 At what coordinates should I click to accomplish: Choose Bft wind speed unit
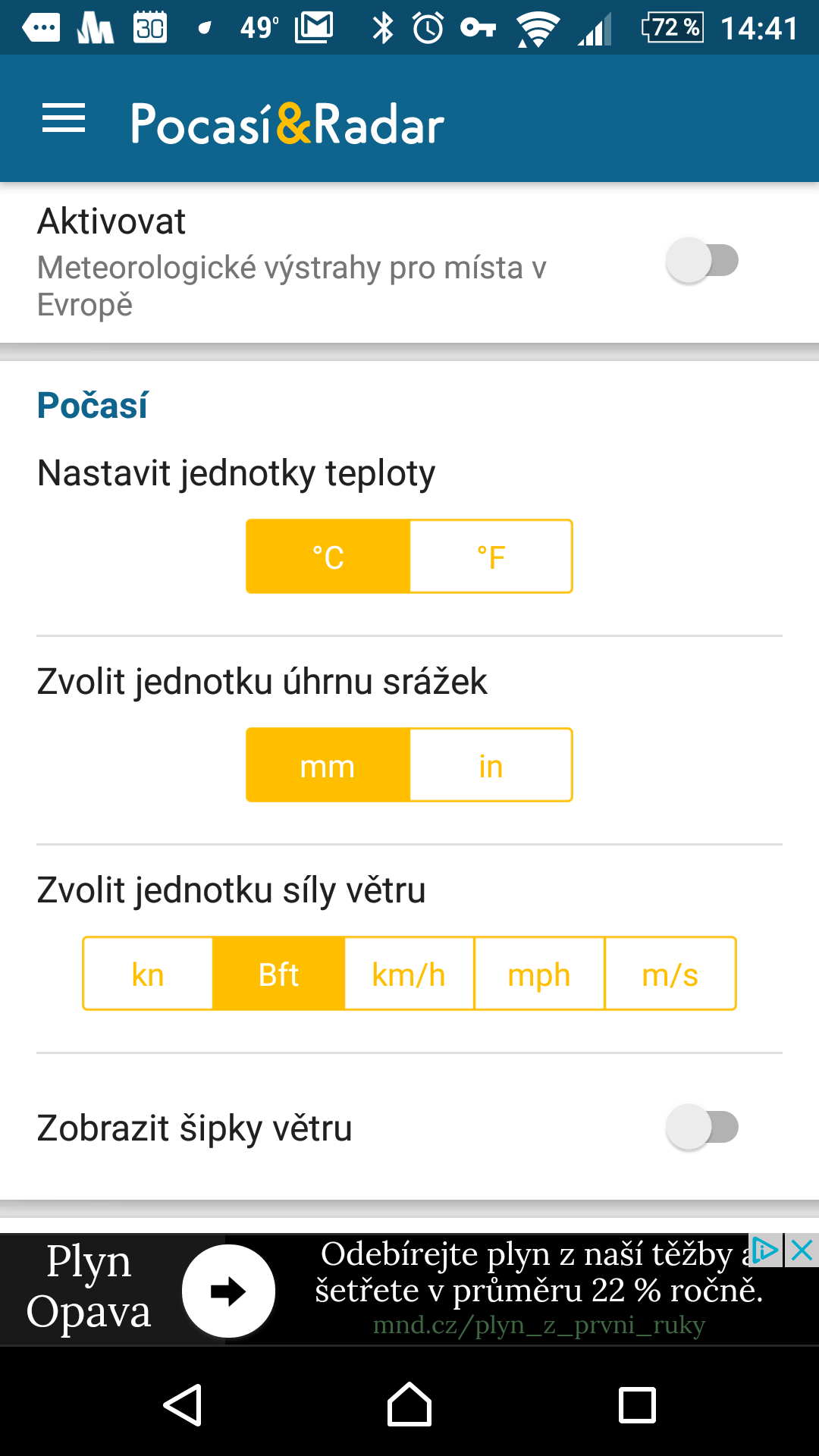click(x=278, y=974)
